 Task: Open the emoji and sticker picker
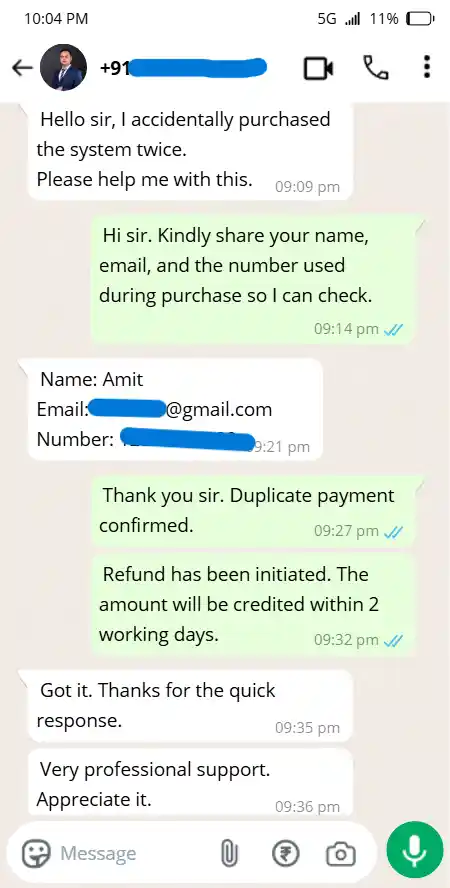pyautogui.click(x=36, y=853)
